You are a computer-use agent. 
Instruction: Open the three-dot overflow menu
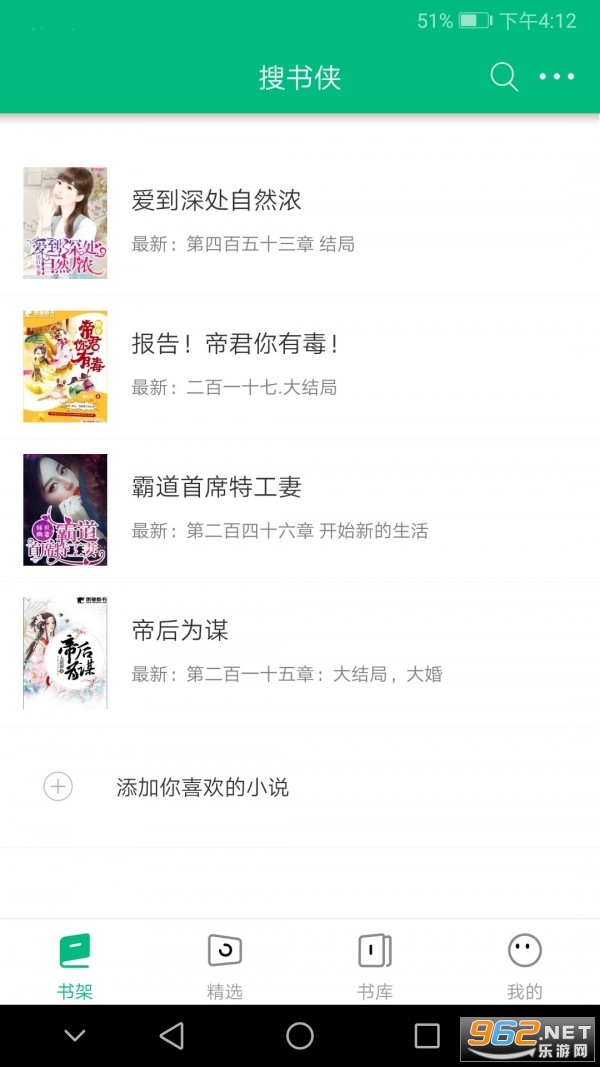pyautogui.click(x=557, y=77)
